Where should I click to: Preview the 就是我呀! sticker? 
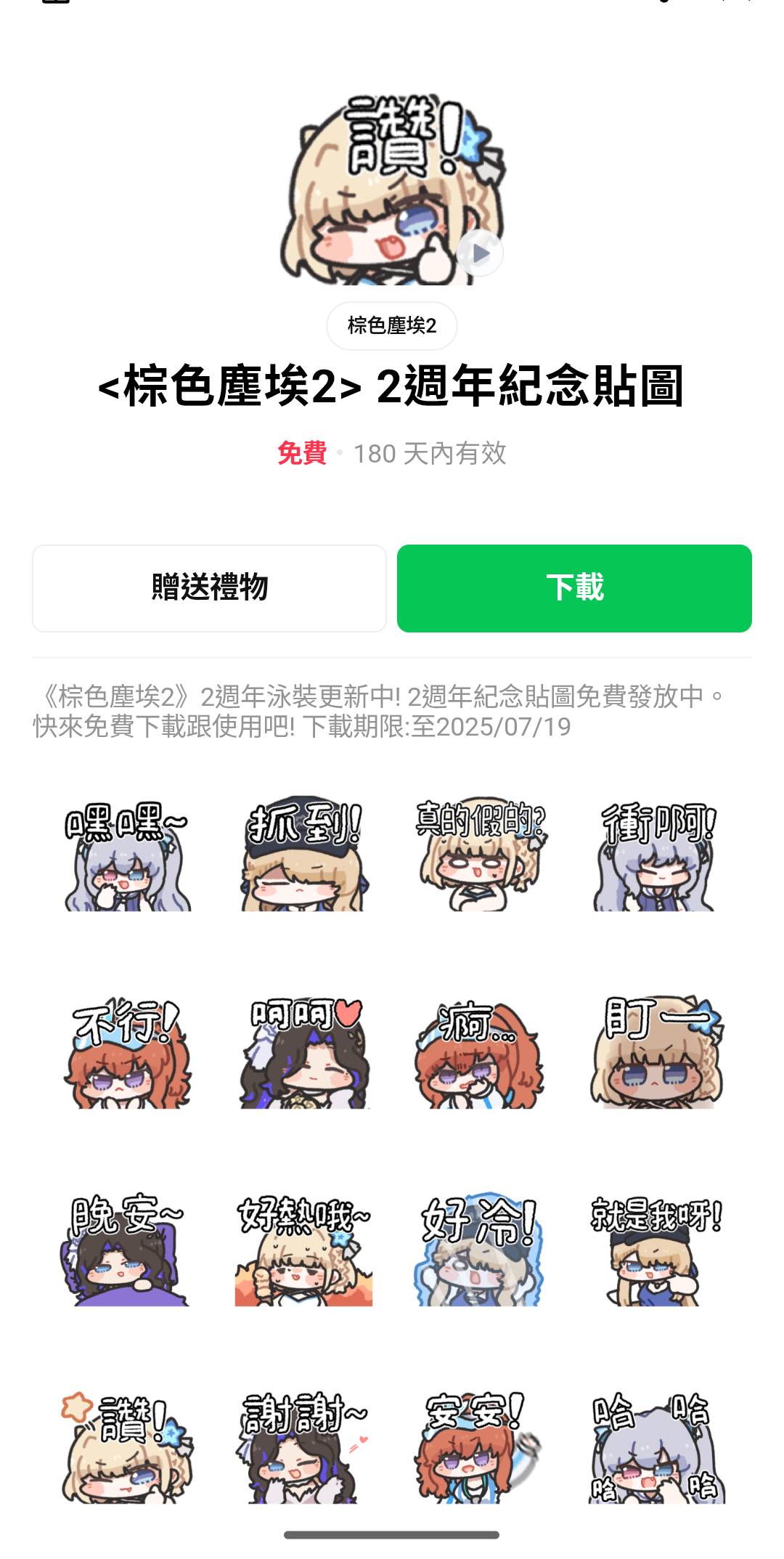click(x=656, y=1250)
